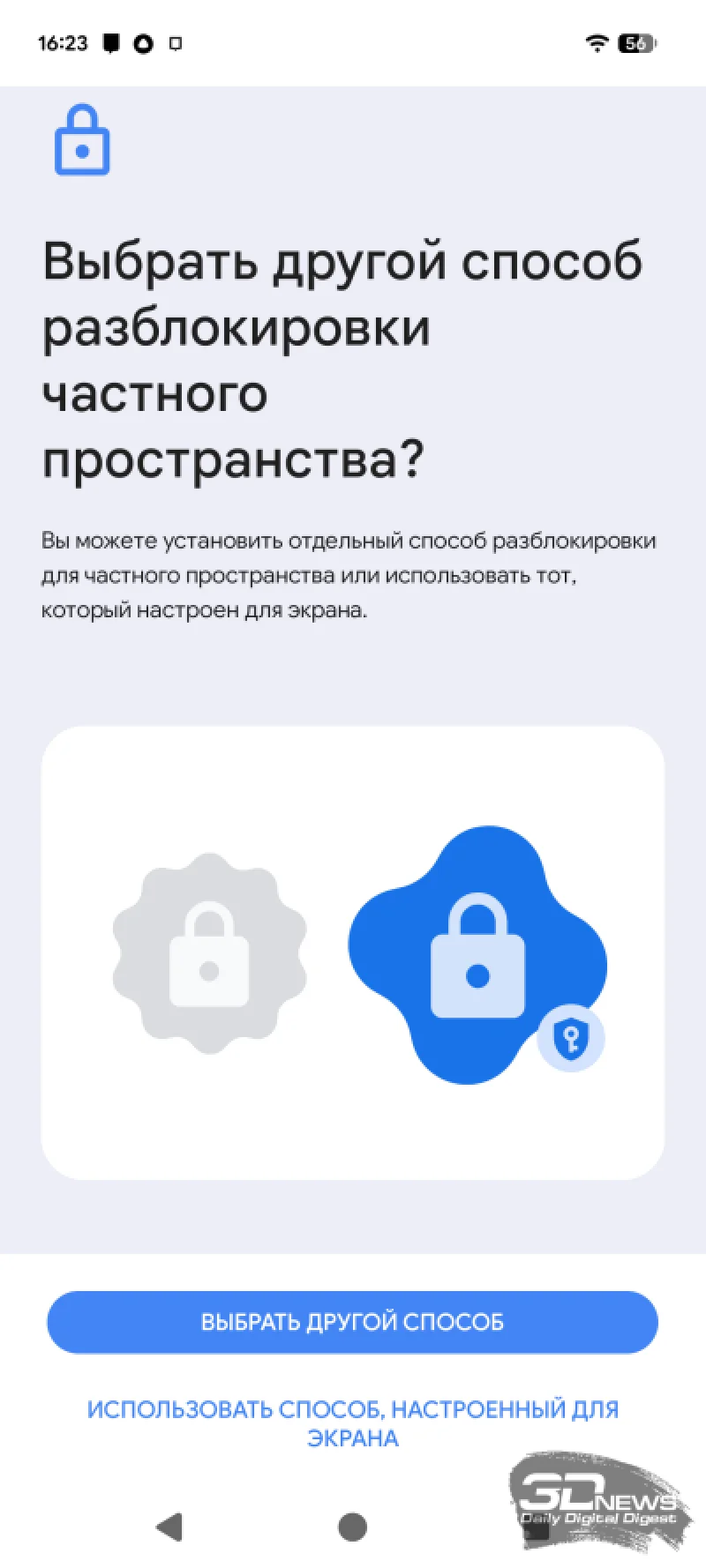Tap the ВЫБРАТЬ ДРУГОЙ СПОСОБ button
The height and width of the screenshot is (1568, 706).
[x=352, y=1322]
